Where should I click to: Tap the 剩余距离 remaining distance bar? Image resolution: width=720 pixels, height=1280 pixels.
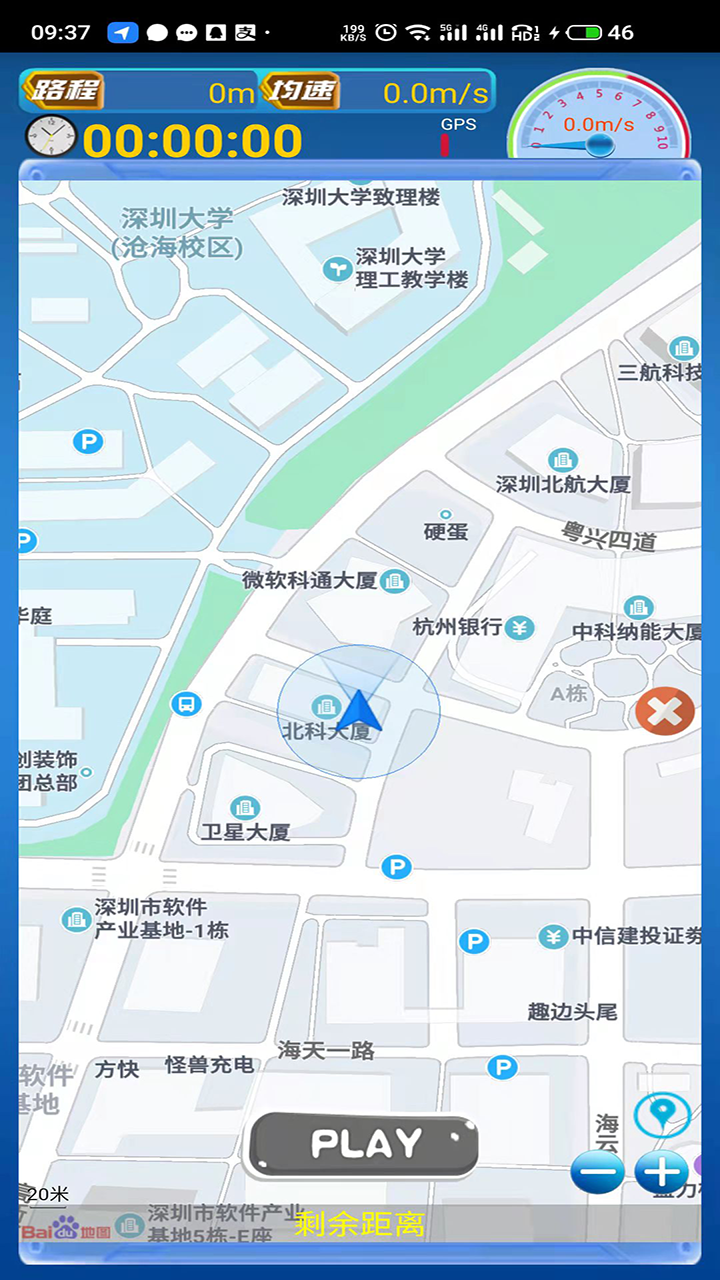360,1224
